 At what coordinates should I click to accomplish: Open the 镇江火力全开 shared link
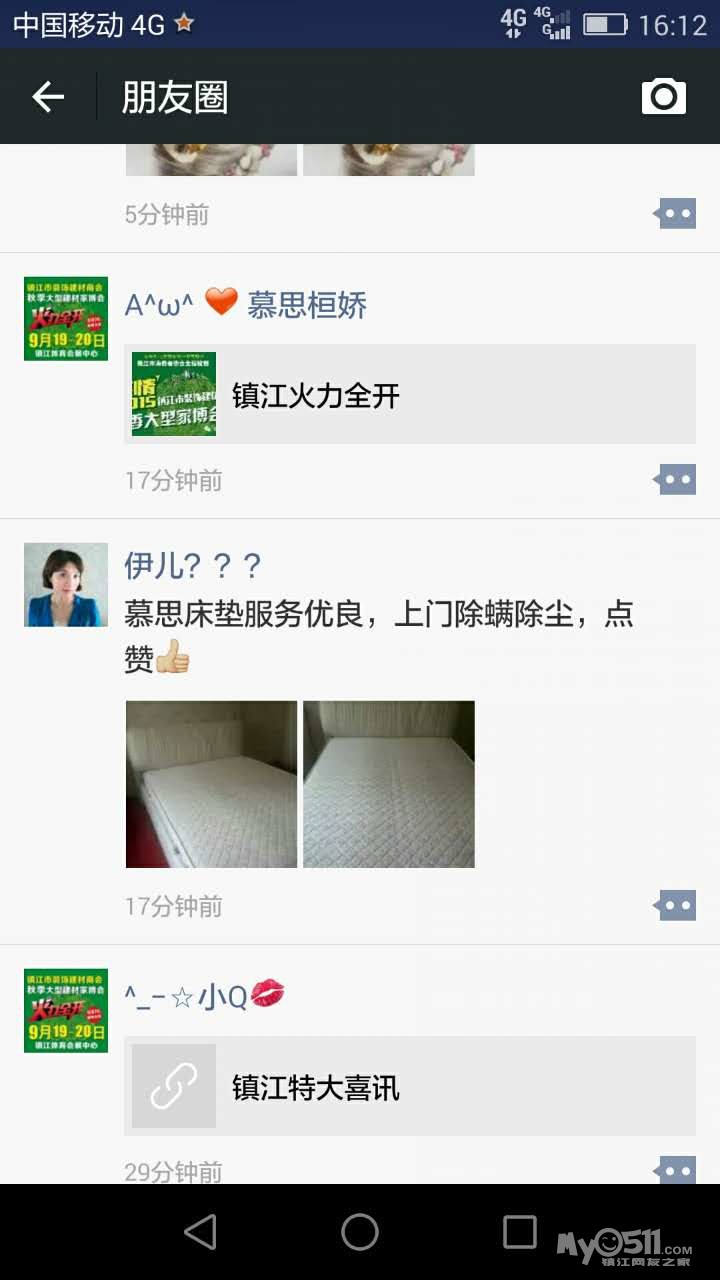(410, 394)
